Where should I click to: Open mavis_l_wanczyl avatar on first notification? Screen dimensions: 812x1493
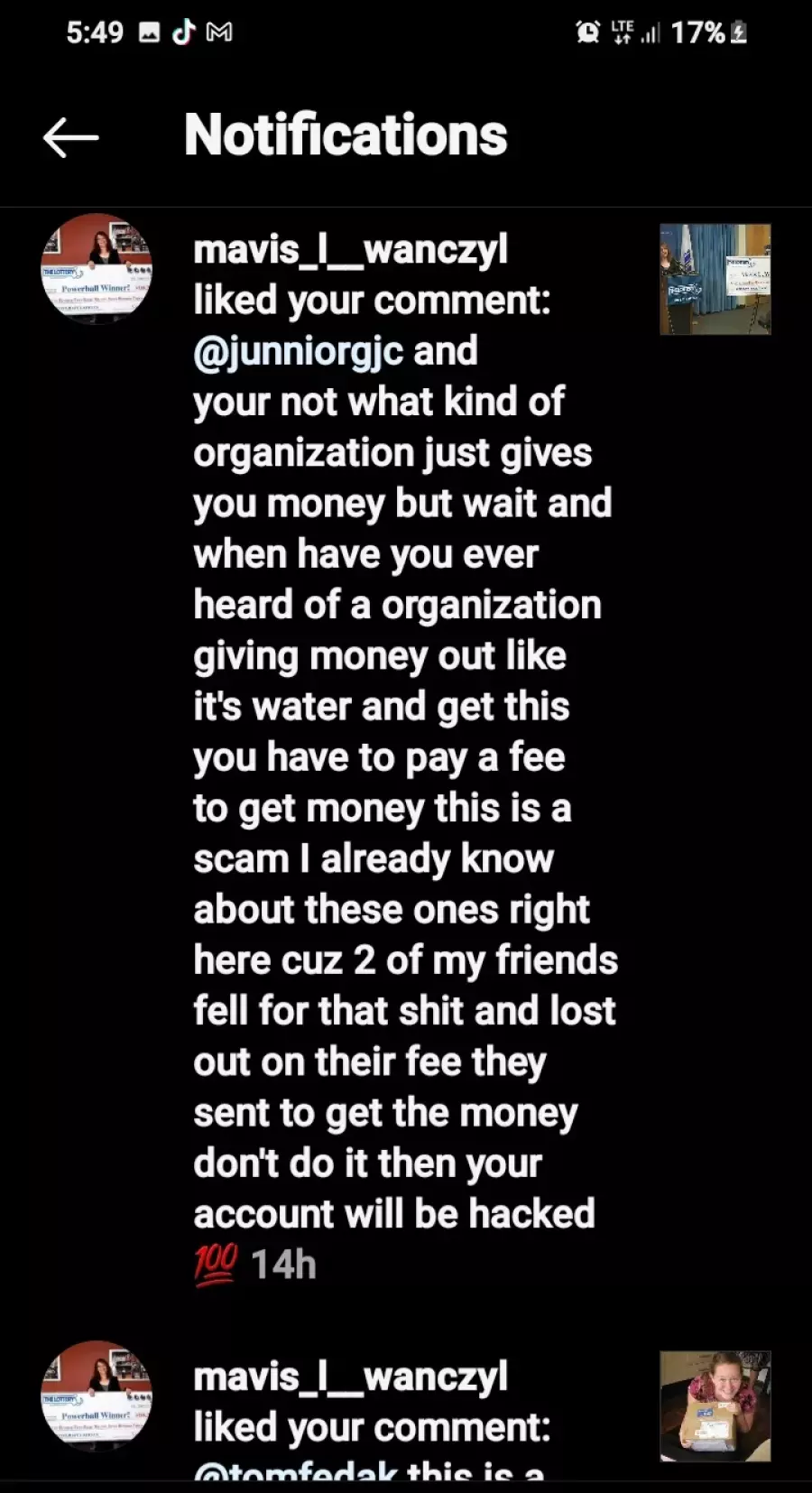point(97,268)
